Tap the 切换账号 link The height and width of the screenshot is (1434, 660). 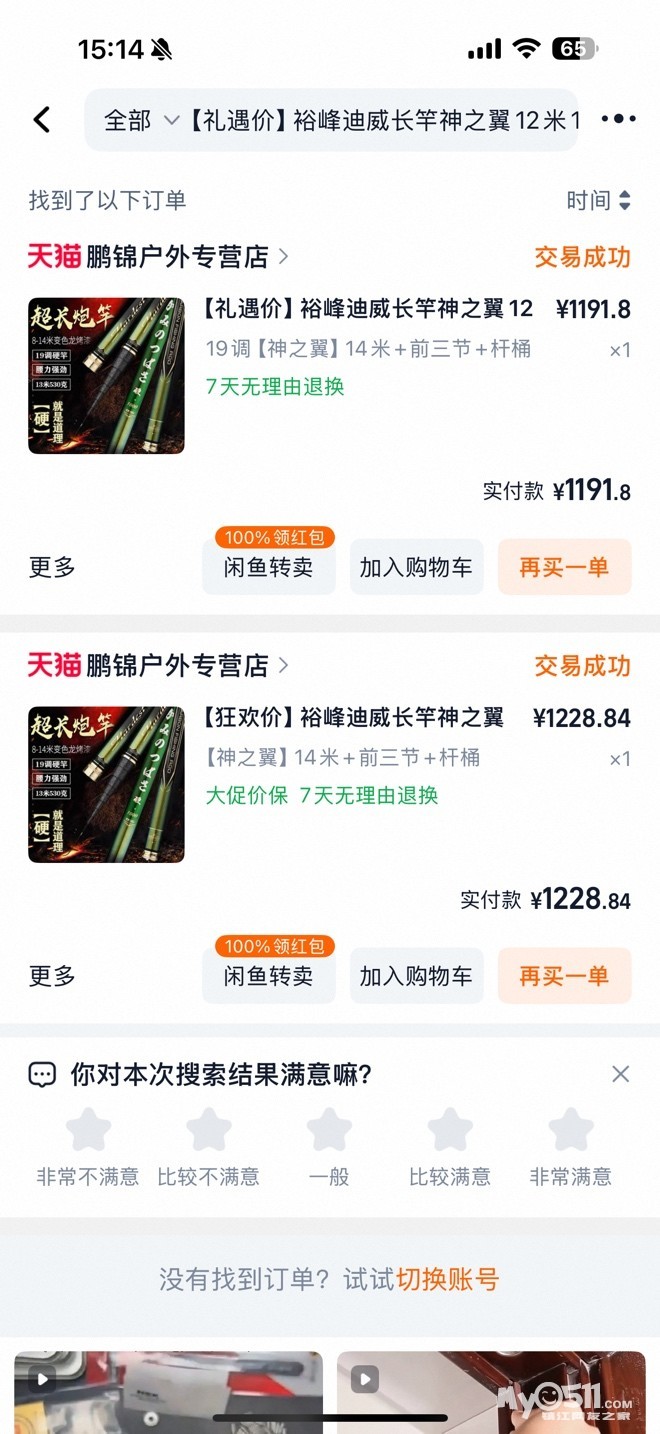pos(447,1279)
